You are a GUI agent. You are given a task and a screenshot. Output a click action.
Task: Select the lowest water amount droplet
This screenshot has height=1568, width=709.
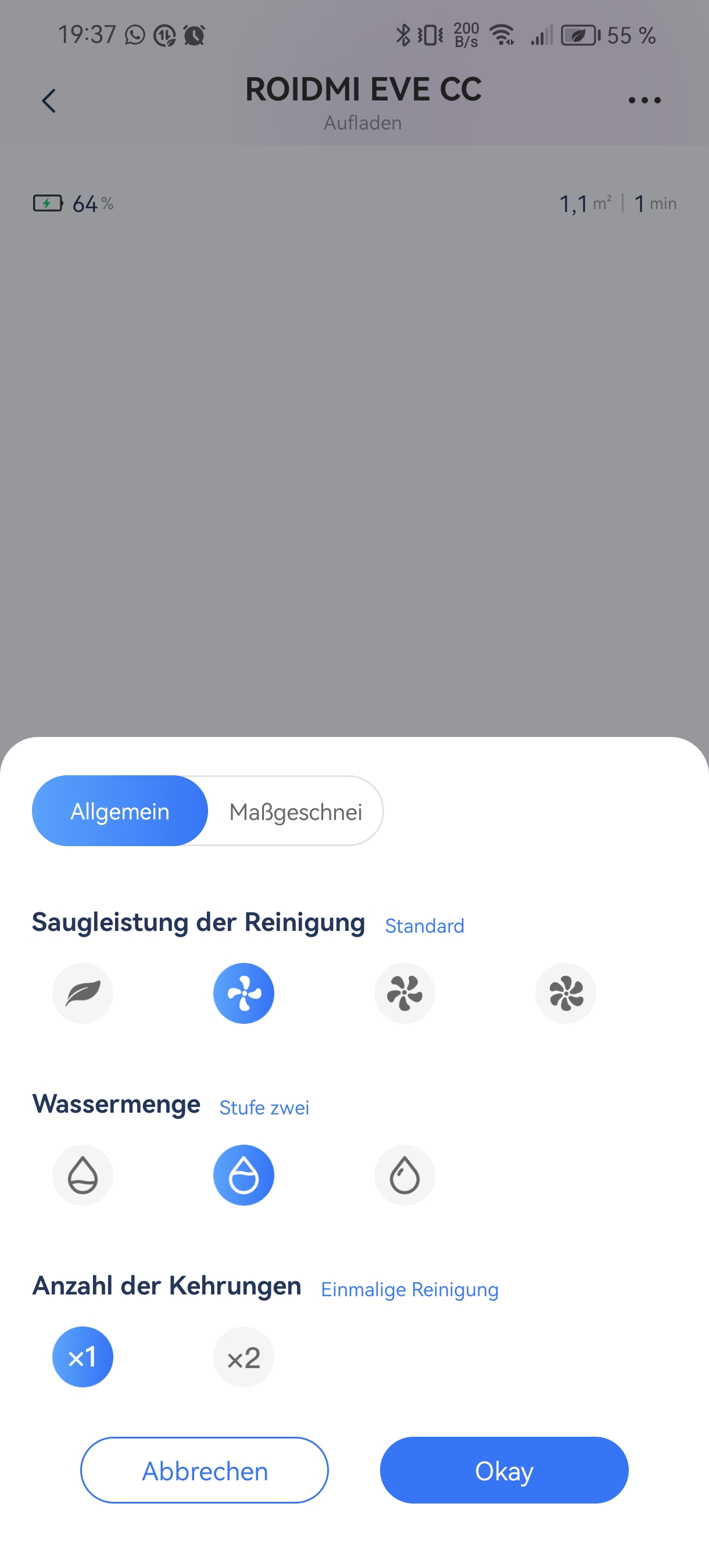[x=83, y=1175]
